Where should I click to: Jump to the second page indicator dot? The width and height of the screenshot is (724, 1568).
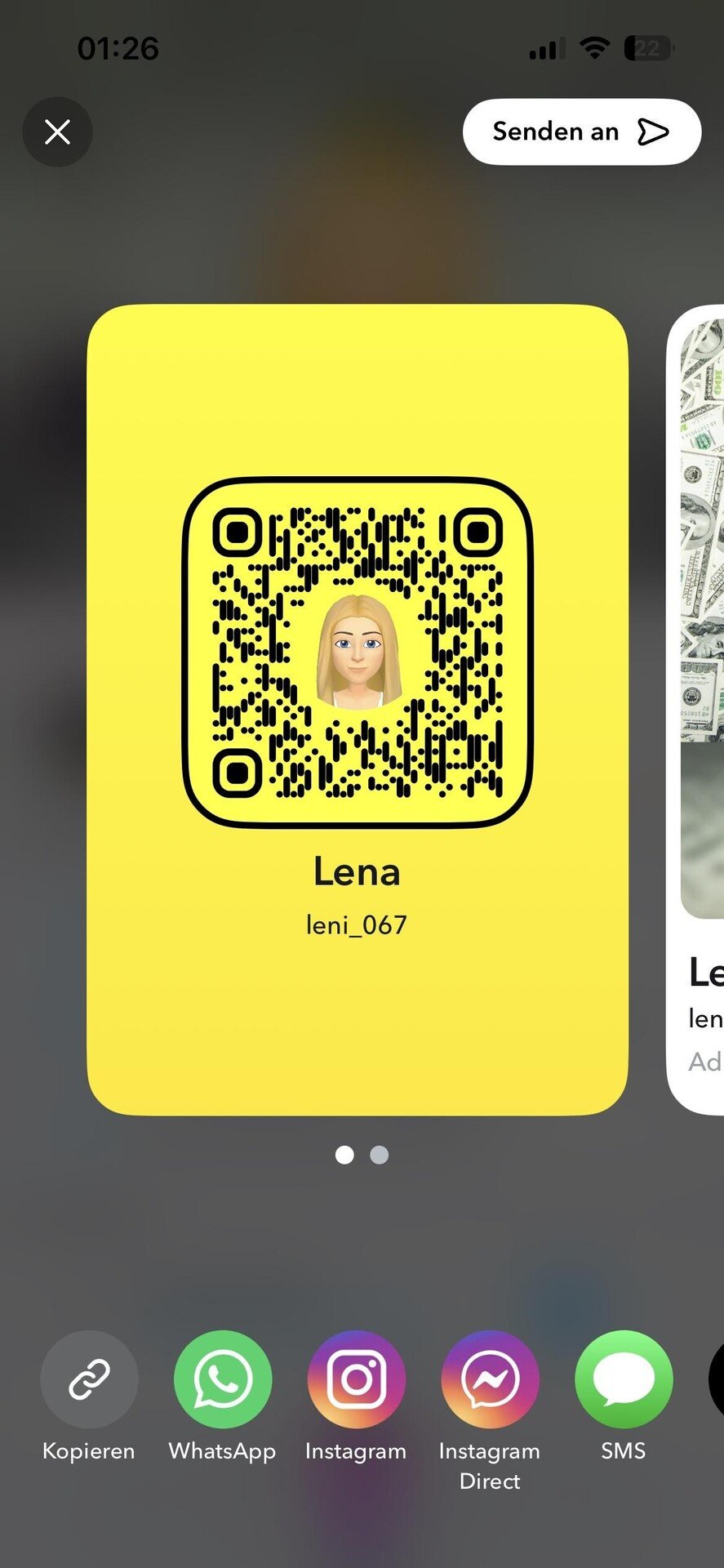tap(379, 1155)
